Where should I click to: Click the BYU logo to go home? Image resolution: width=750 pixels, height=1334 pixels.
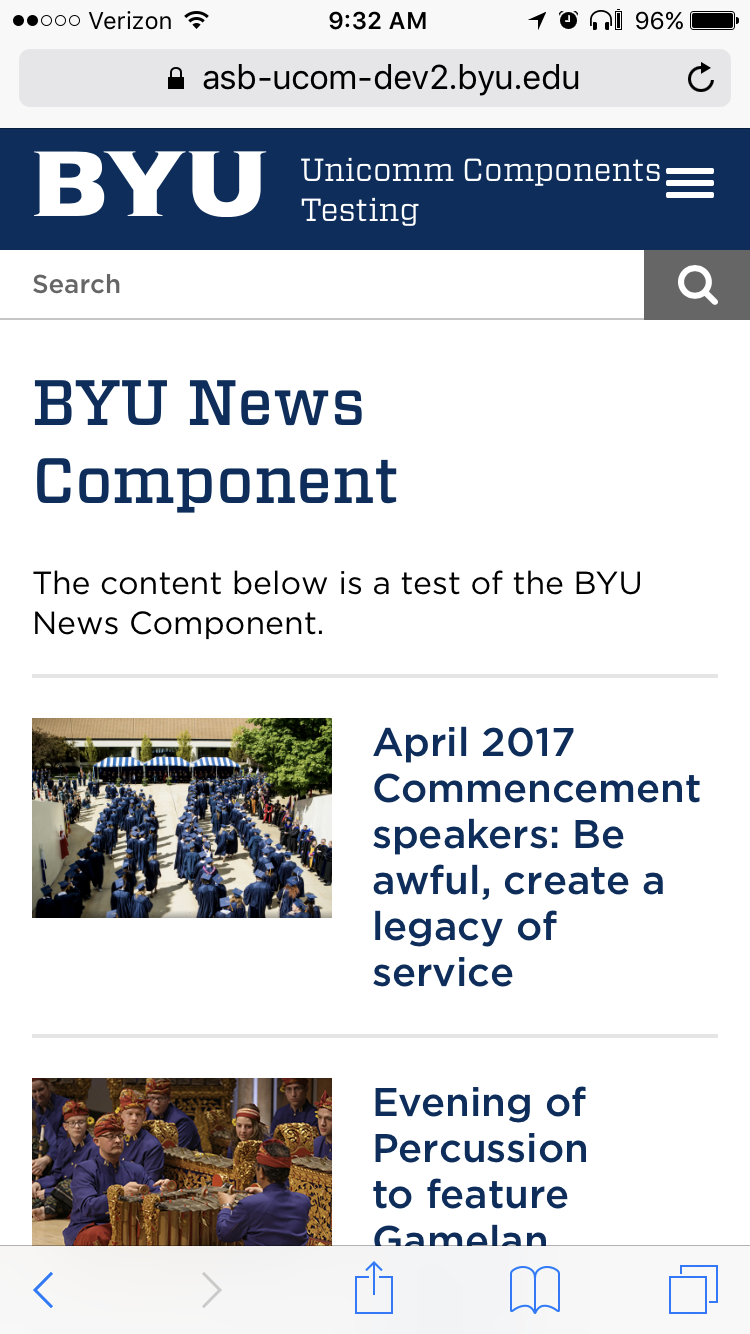pyautogui.click(x=148, y=185)
